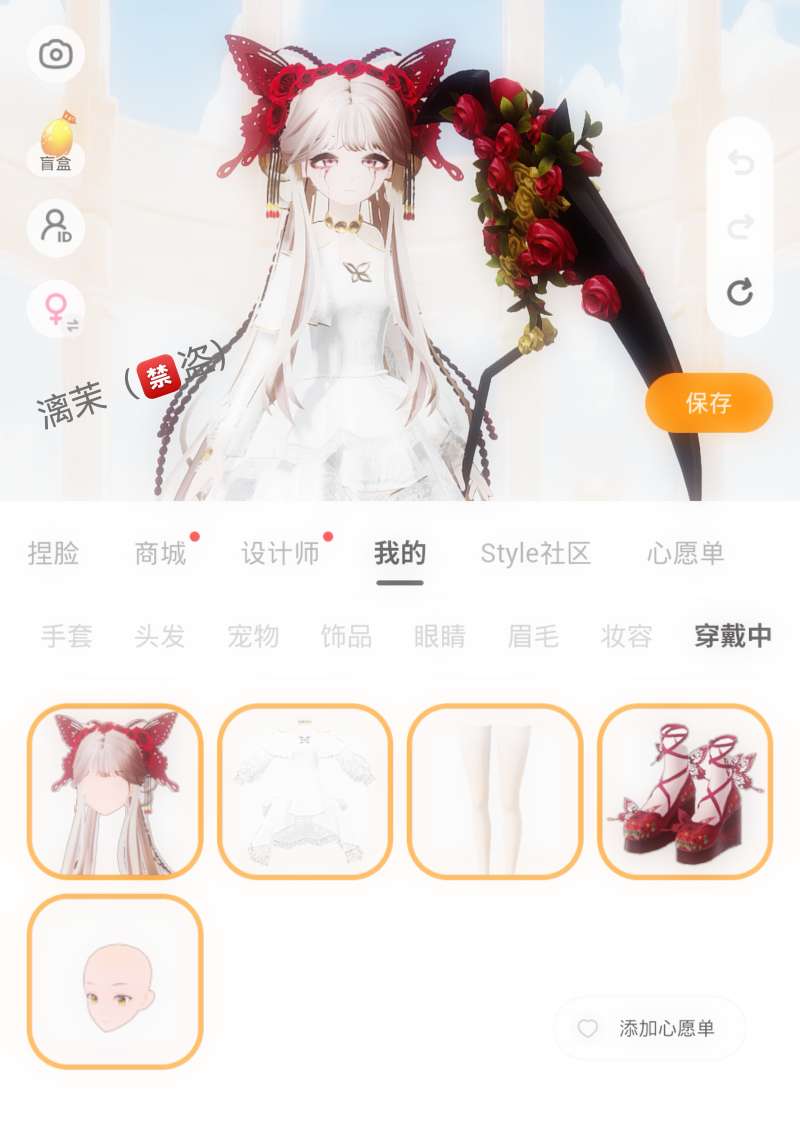Choose the 妆容 category
The width and height of the screenshot is (800, 1126).
[627, 636]
